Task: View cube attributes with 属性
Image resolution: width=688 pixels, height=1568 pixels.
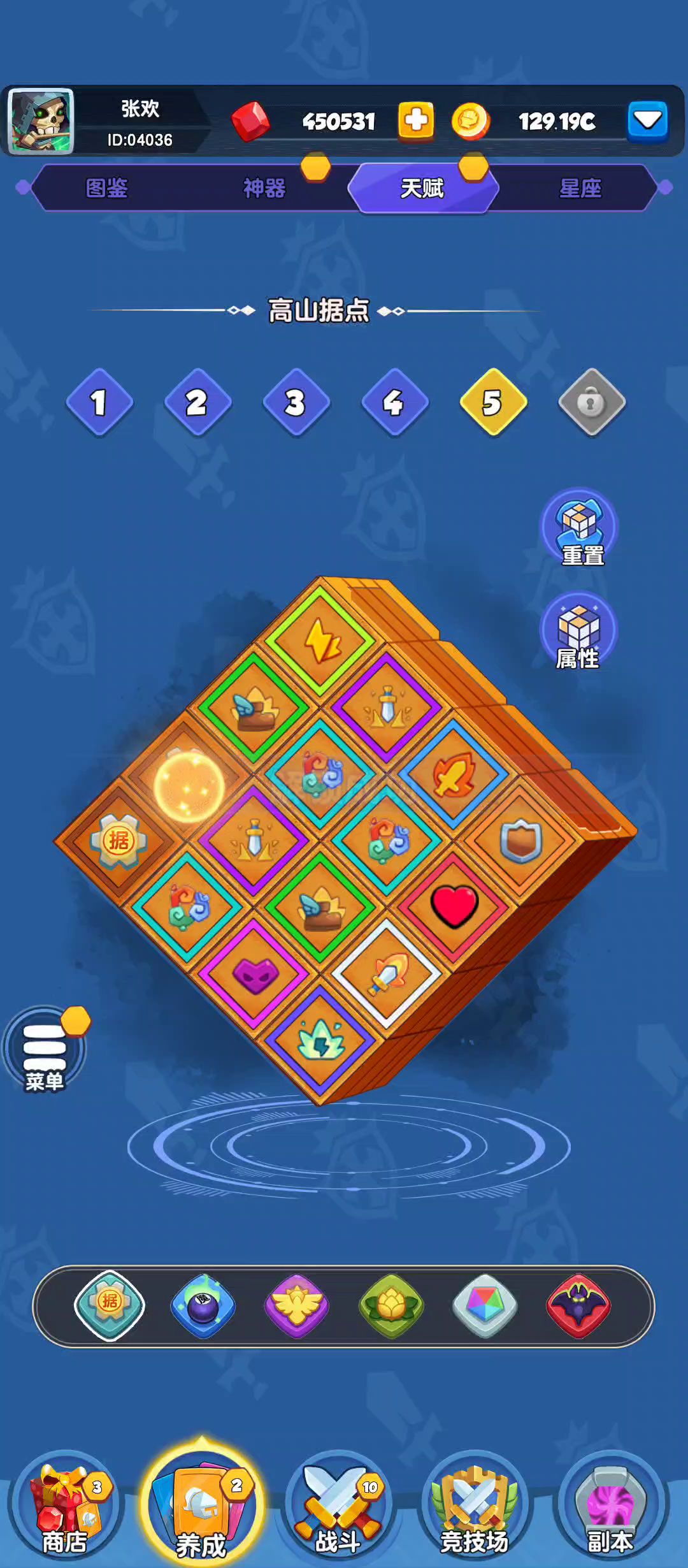Action: (x=578, y=632)
